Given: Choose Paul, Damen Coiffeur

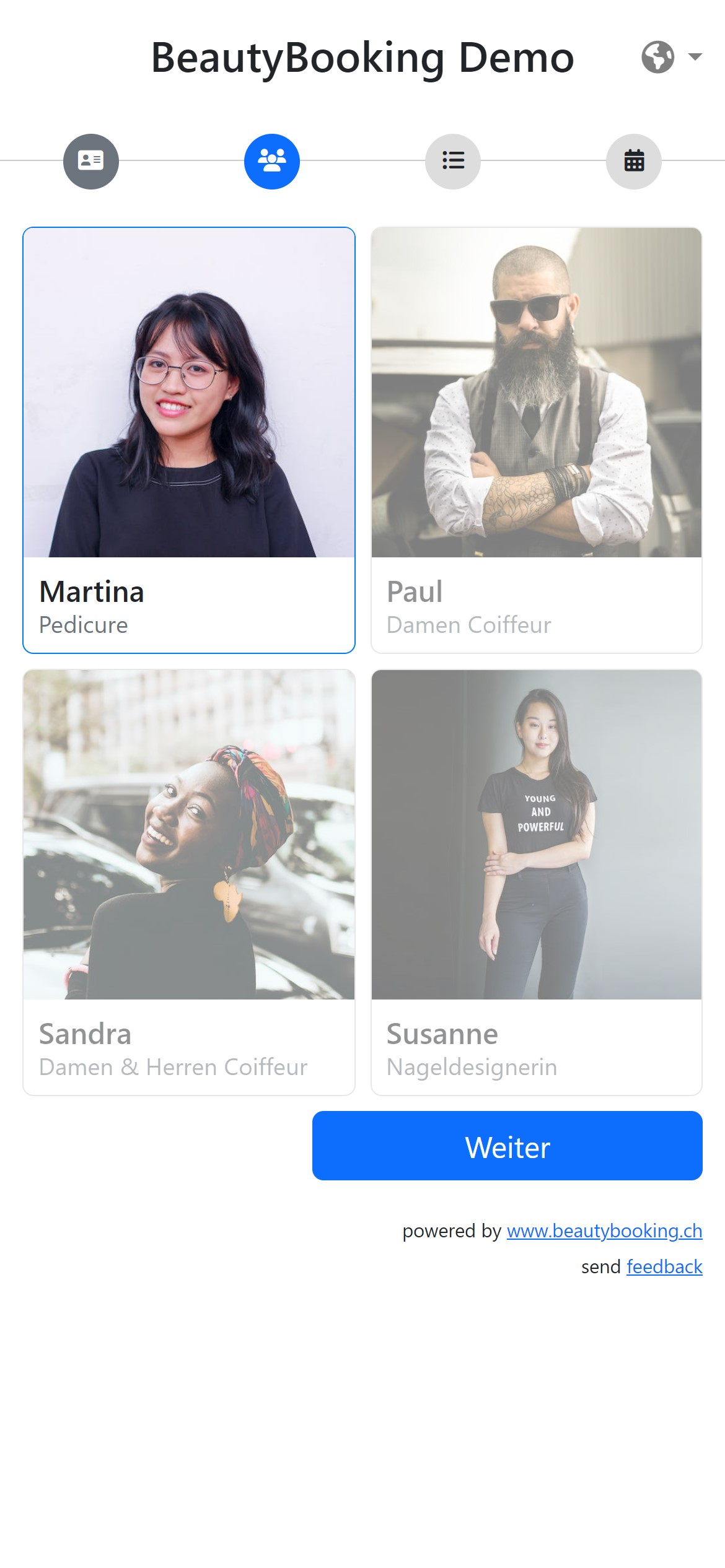Looking at the screenshot, I should 536,440.
